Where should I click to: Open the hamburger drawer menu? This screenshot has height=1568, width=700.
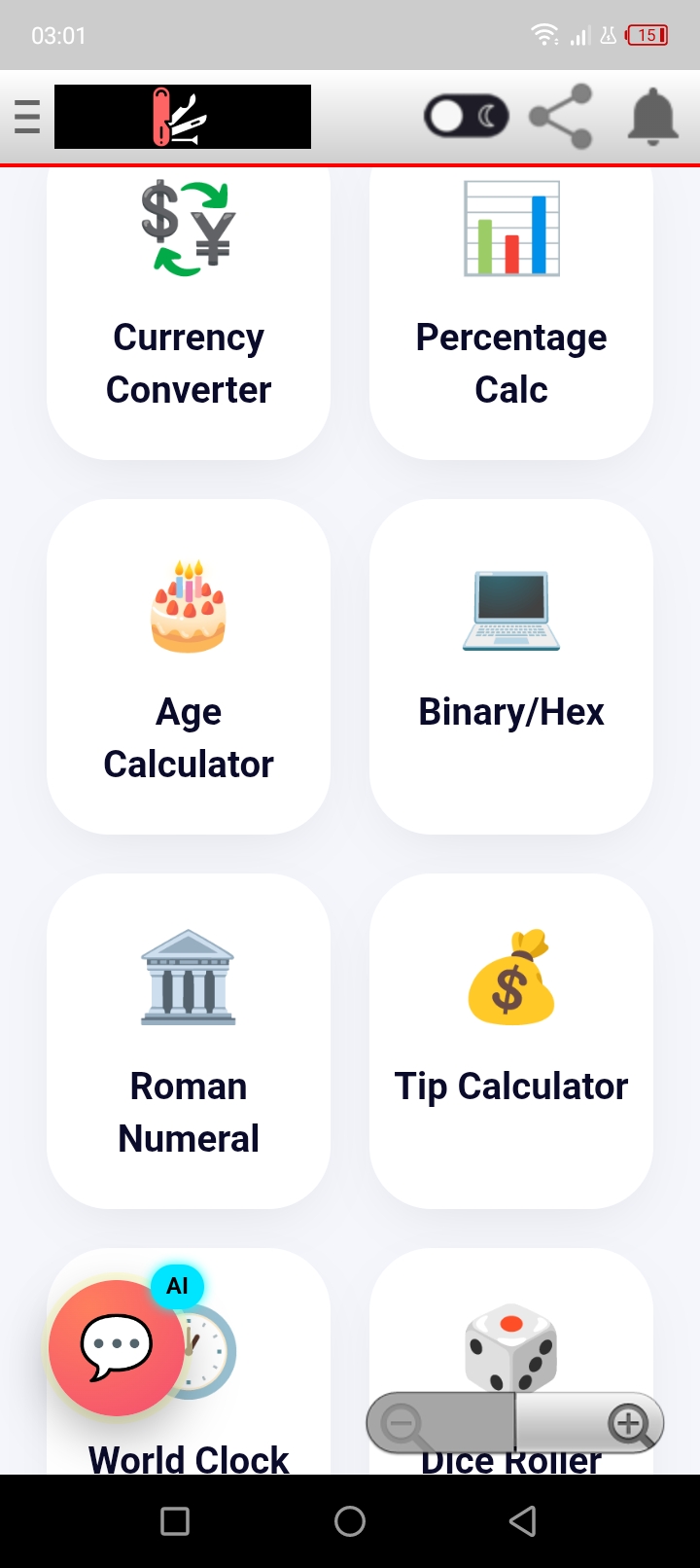tap(27, 117)
